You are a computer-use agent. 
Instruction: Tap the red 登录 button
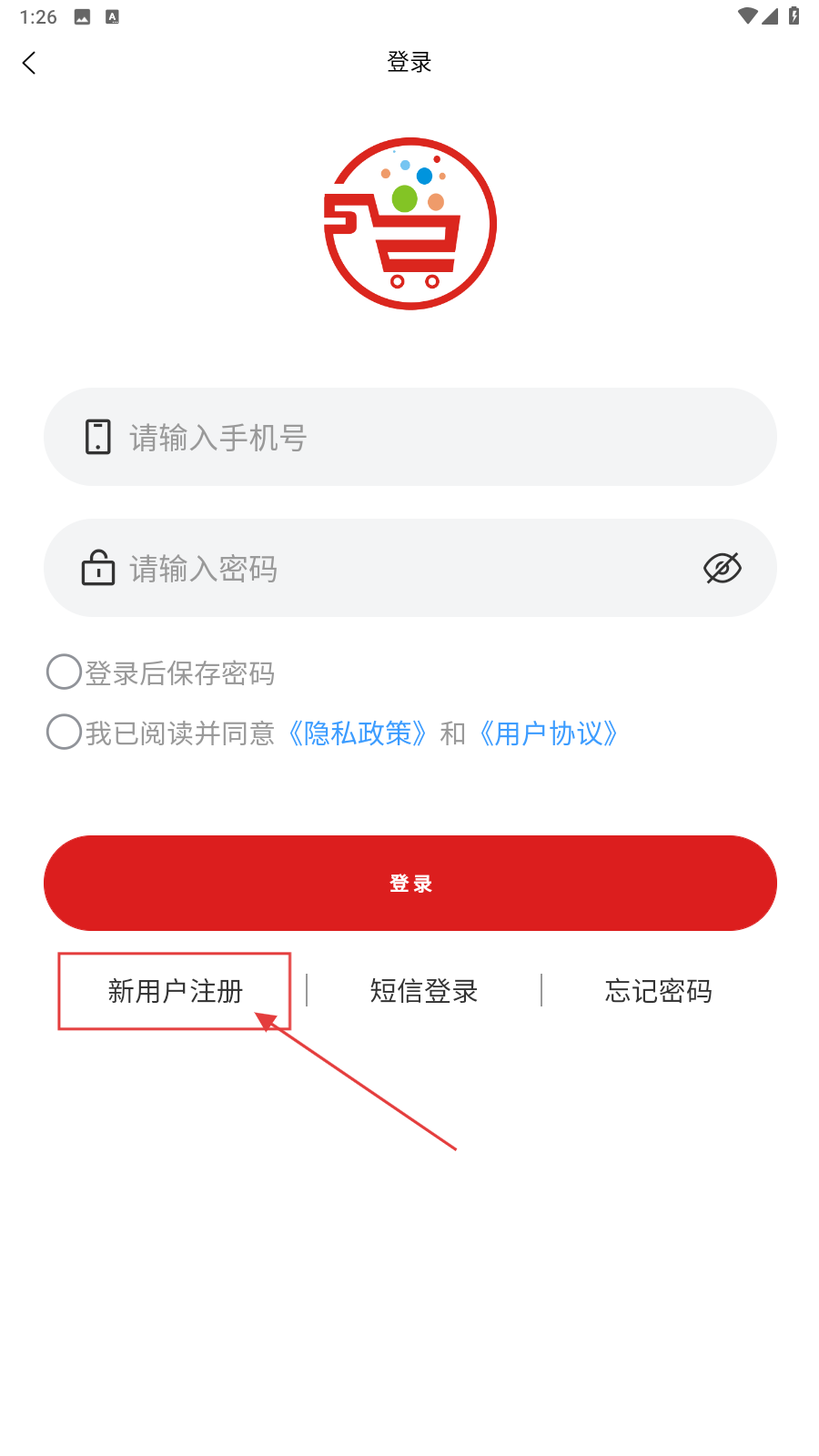(409, 884)
